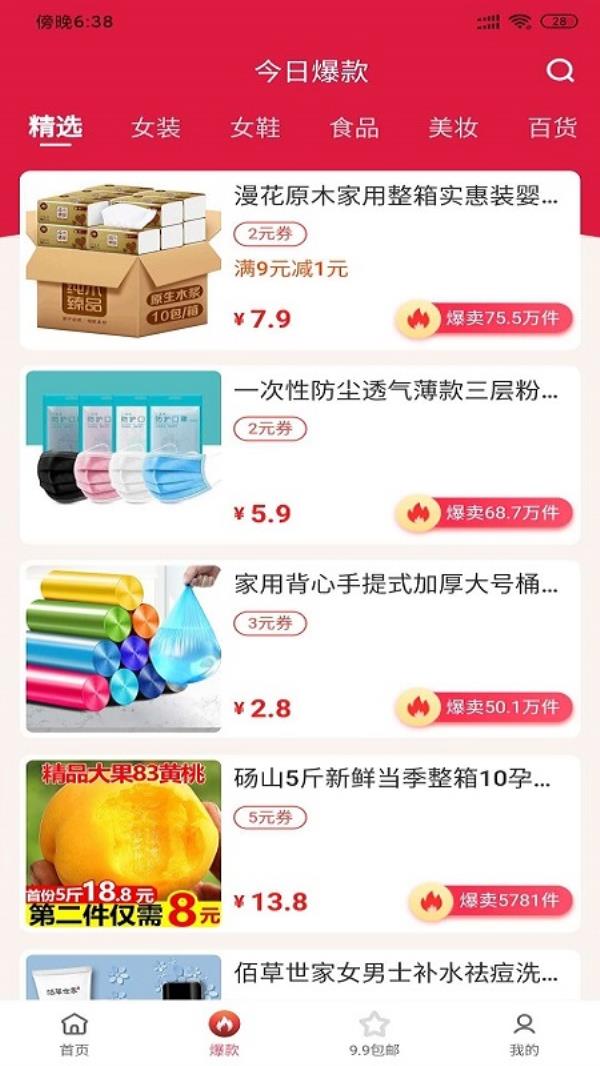
Task: Select the 食品 category tab
Action: point(354,128)
